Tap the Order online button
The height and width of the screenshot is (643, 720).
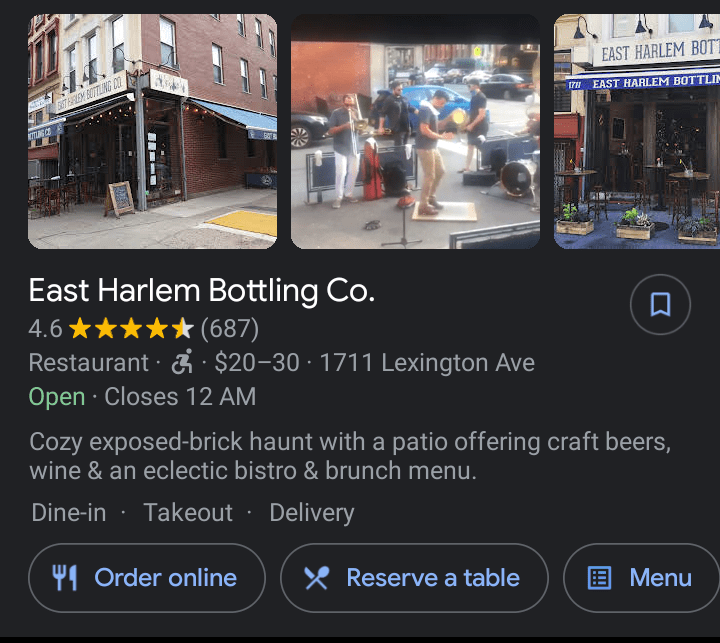[x=146, y=577]
